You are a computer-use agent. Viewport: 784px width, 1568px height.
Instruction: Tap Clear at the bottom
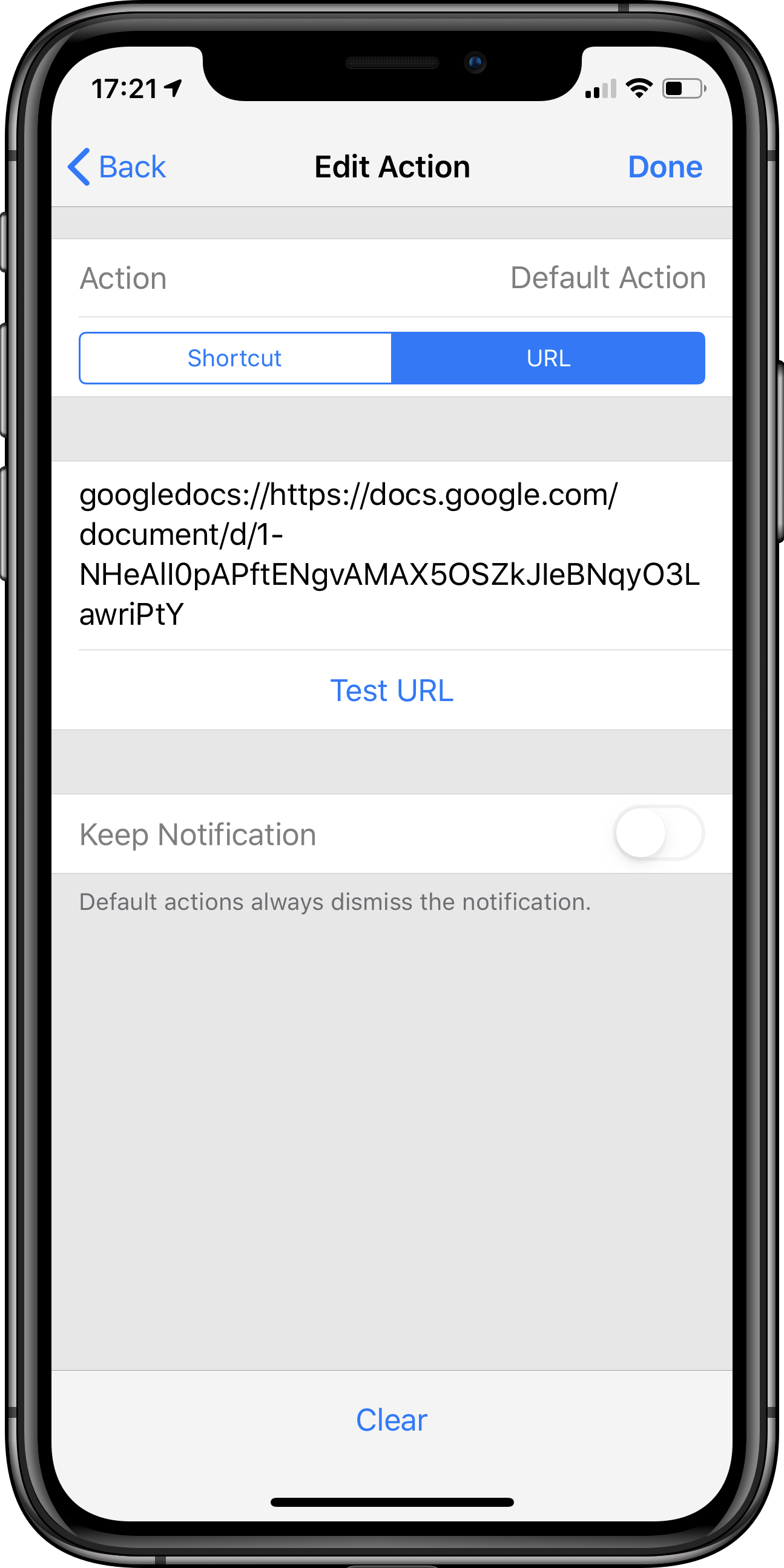point(391,1420)
